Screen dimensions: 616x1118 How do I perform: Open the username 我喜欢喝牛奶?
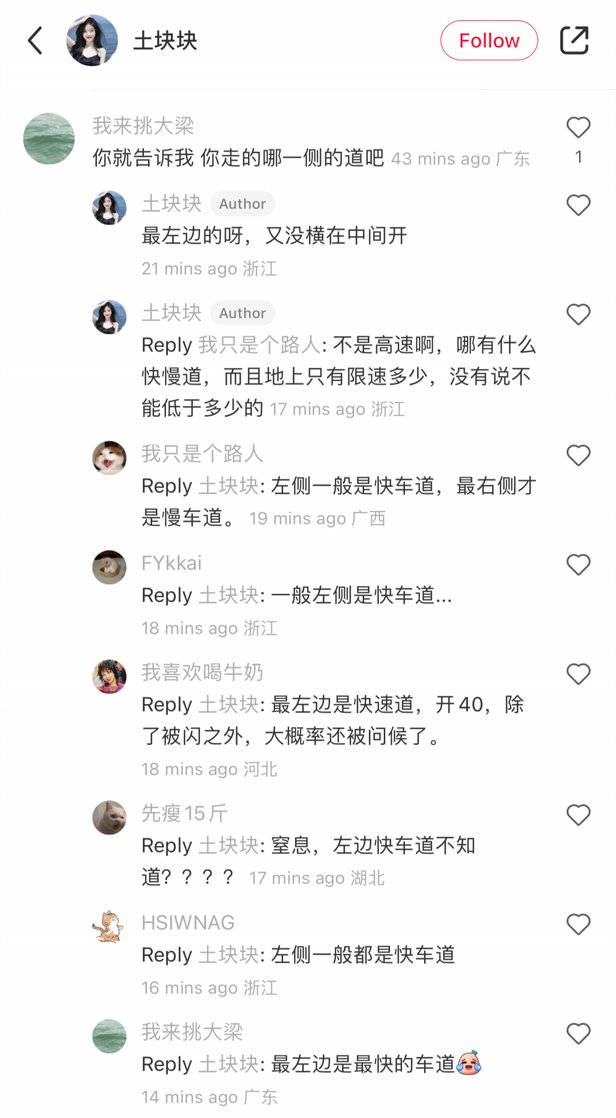point(202,673)
